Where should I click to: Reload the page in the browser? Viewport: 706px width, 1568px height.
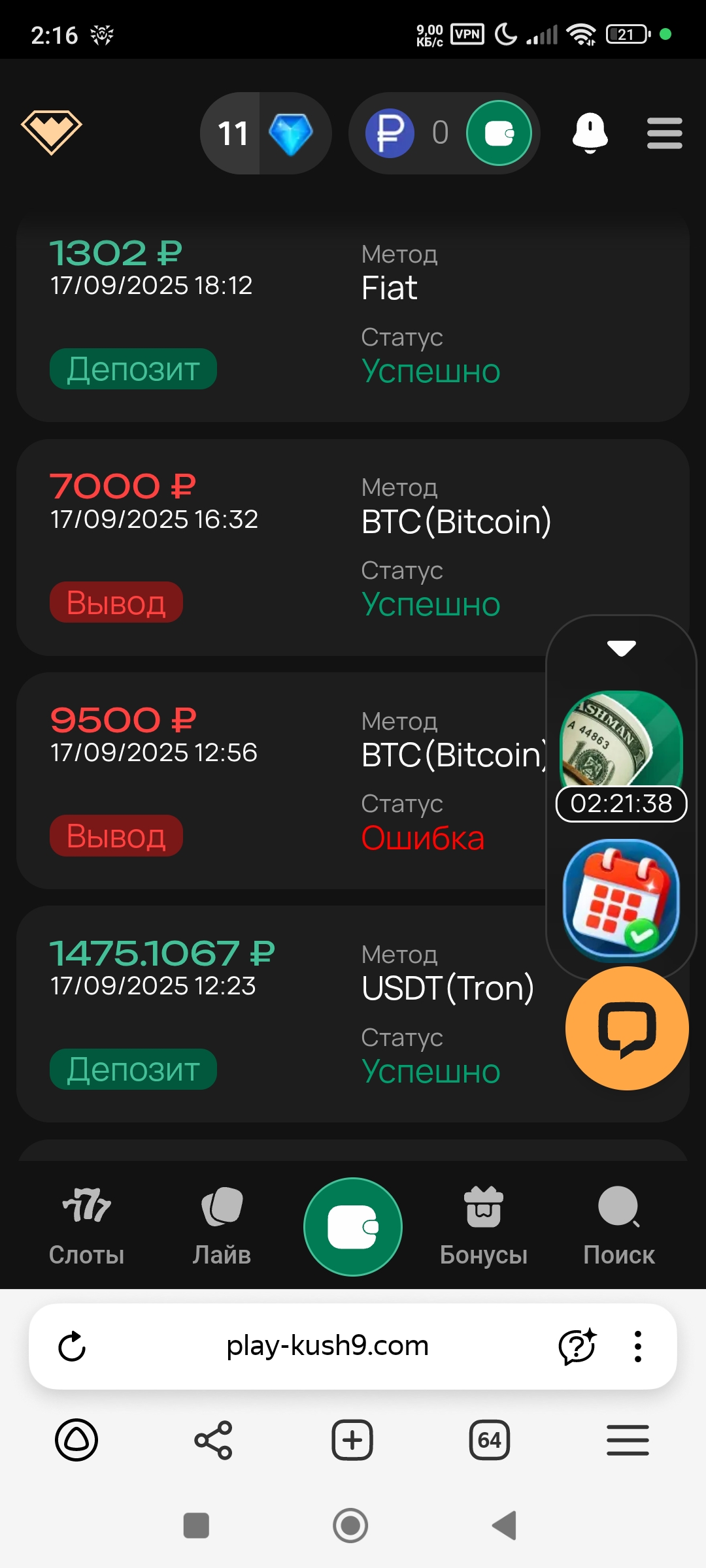[x=72, y=1346]
